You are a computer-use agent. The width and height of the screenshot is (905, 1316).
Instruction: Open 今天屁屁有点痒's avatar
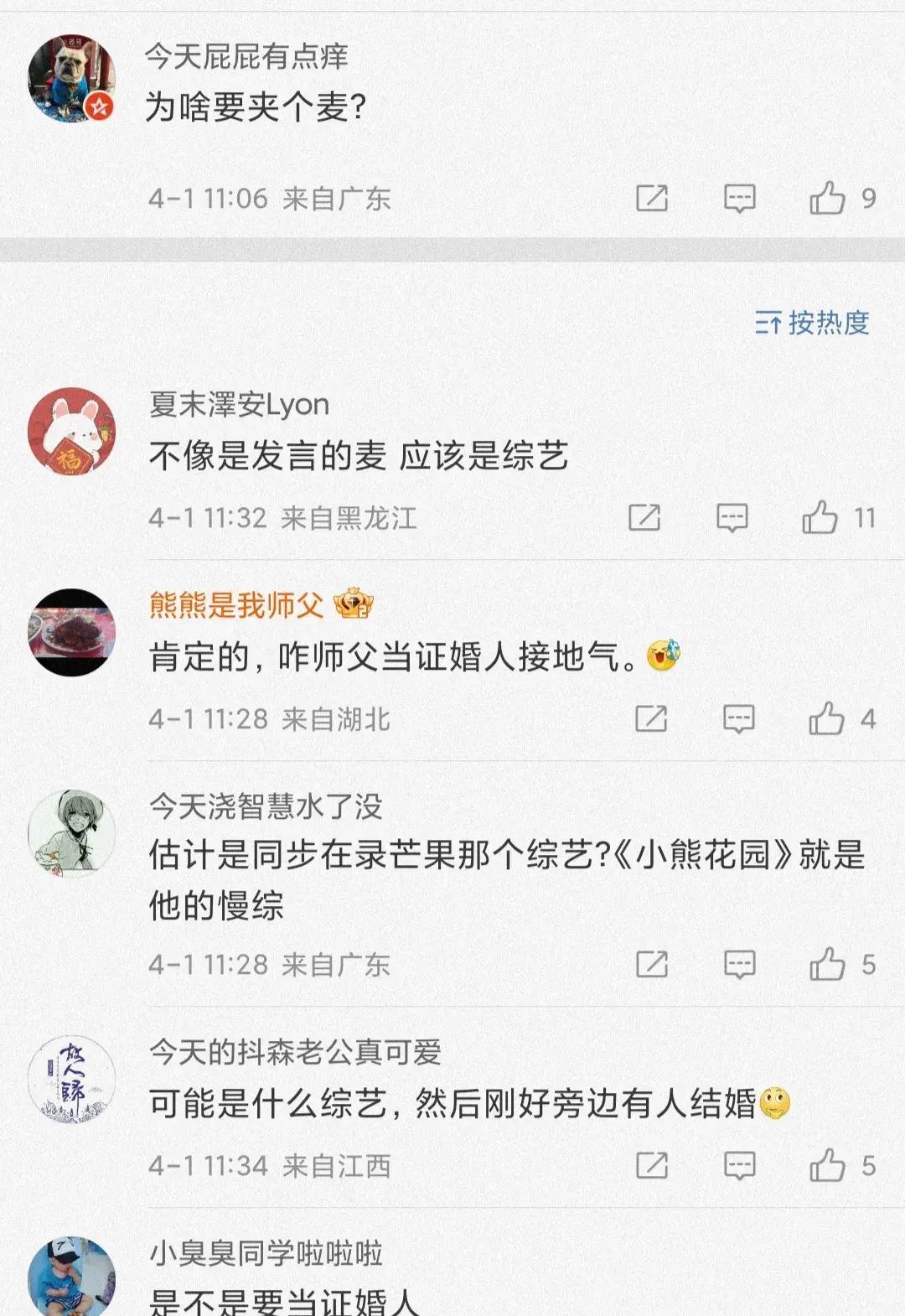pyautogui.click(x=72, y=79)
